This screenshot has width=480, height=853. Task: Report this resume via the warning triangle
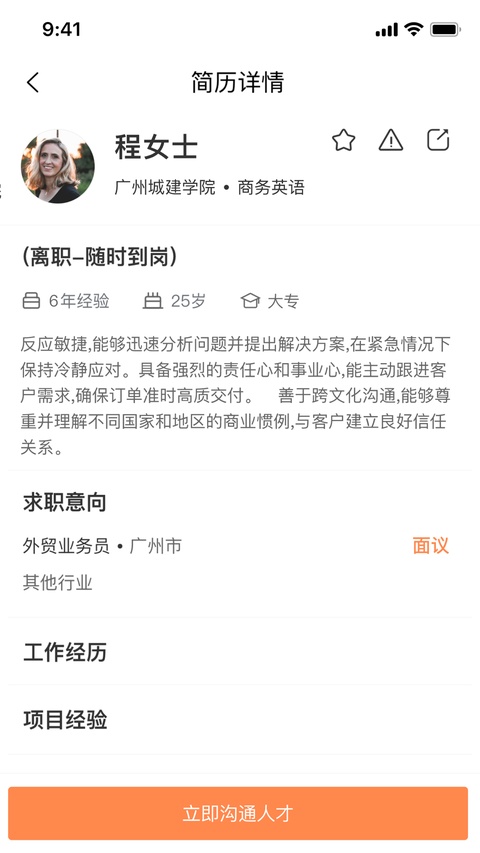tap(391, 140)
